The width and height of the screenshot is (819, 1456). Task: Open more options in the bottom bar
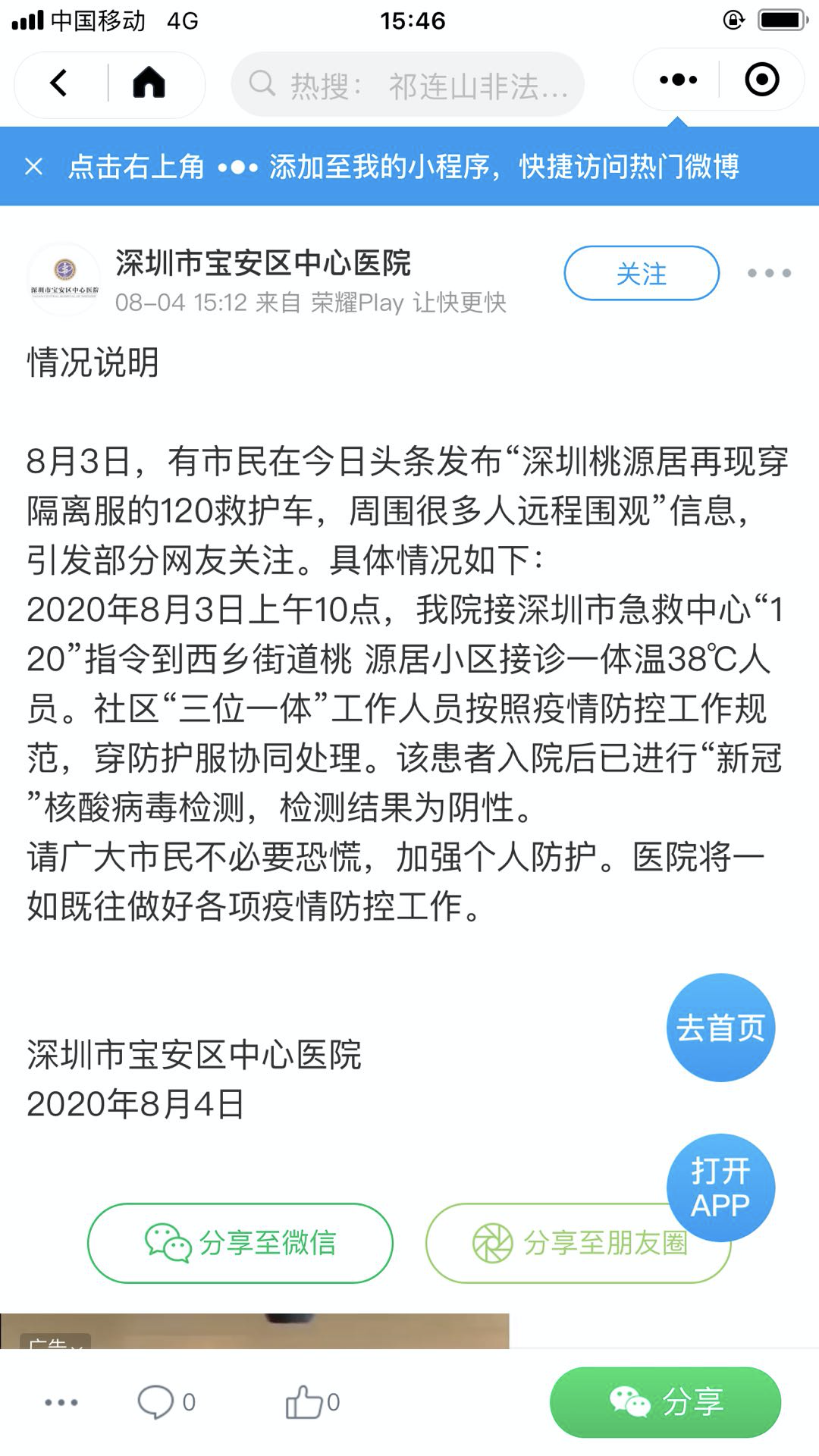coord(61,1403)
